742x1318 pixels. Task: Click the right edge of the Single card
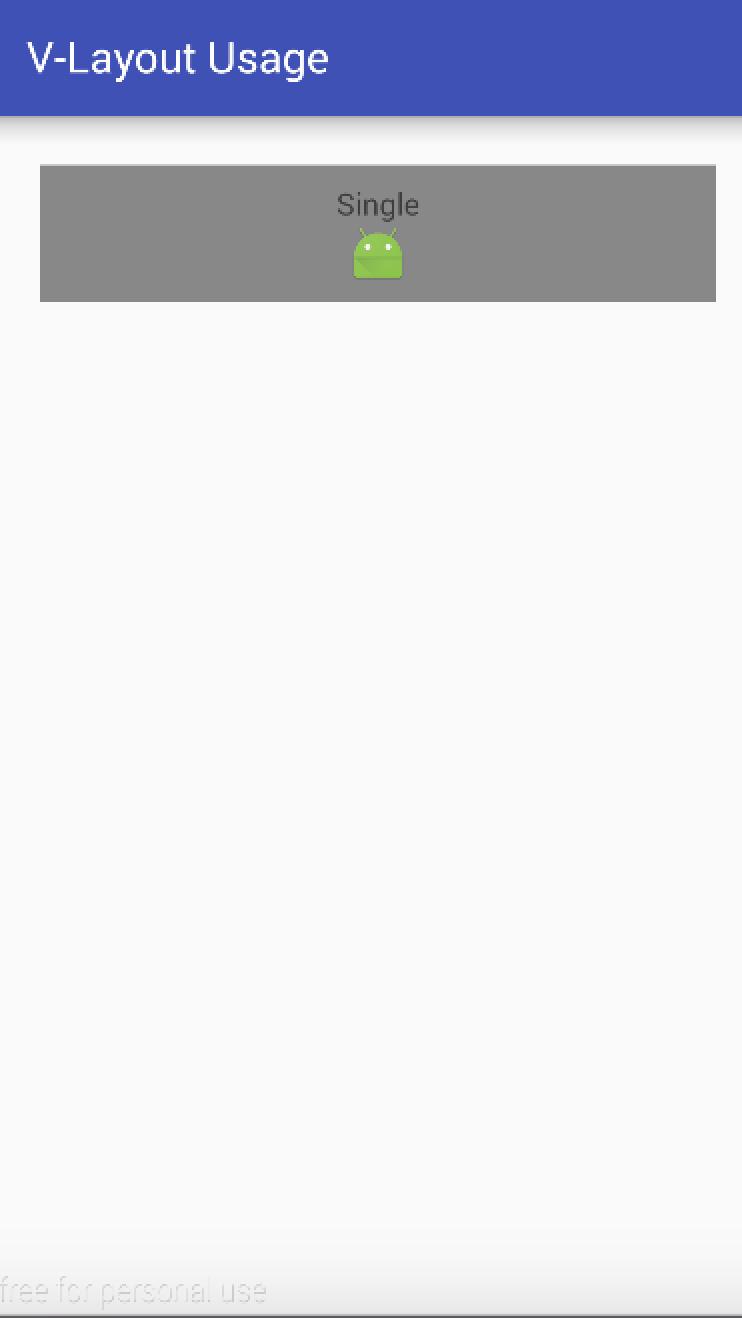(700, 232)
